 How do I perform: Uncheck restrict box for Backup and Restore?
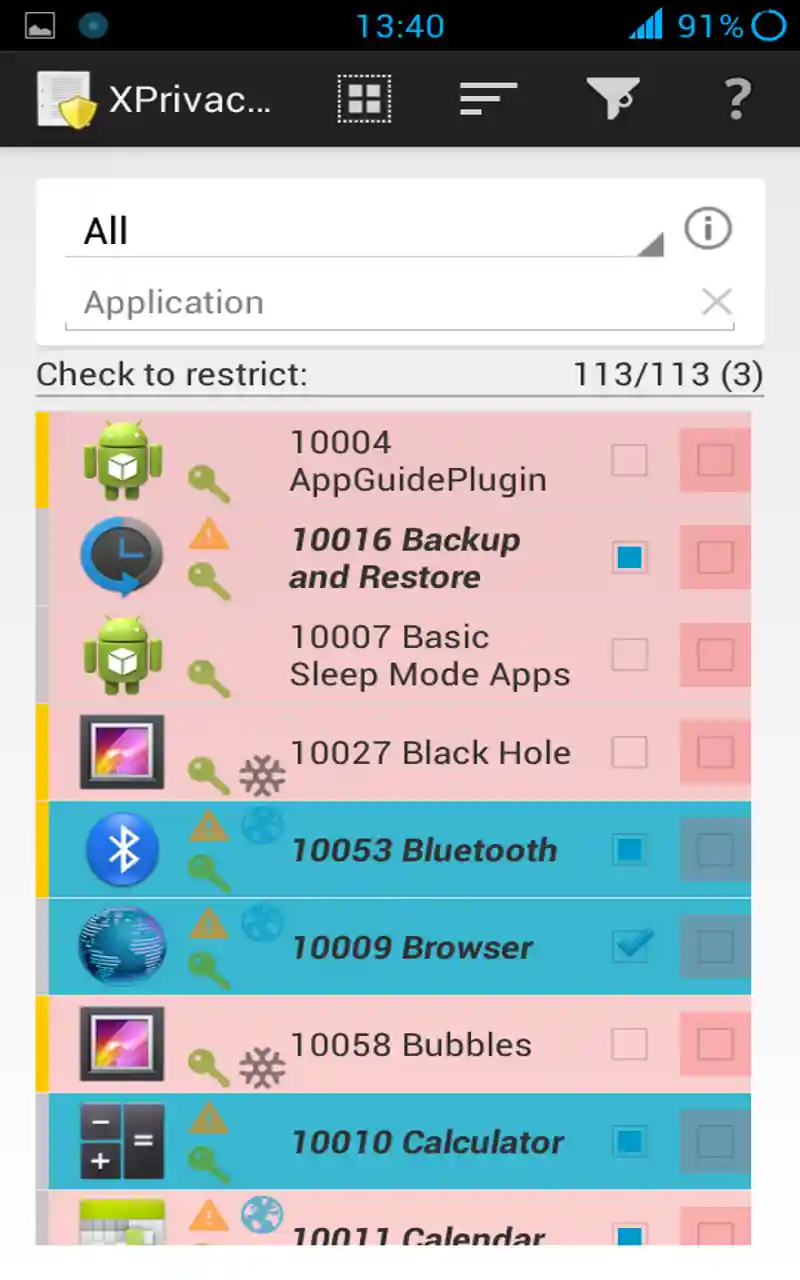click(x=629, y=558)
